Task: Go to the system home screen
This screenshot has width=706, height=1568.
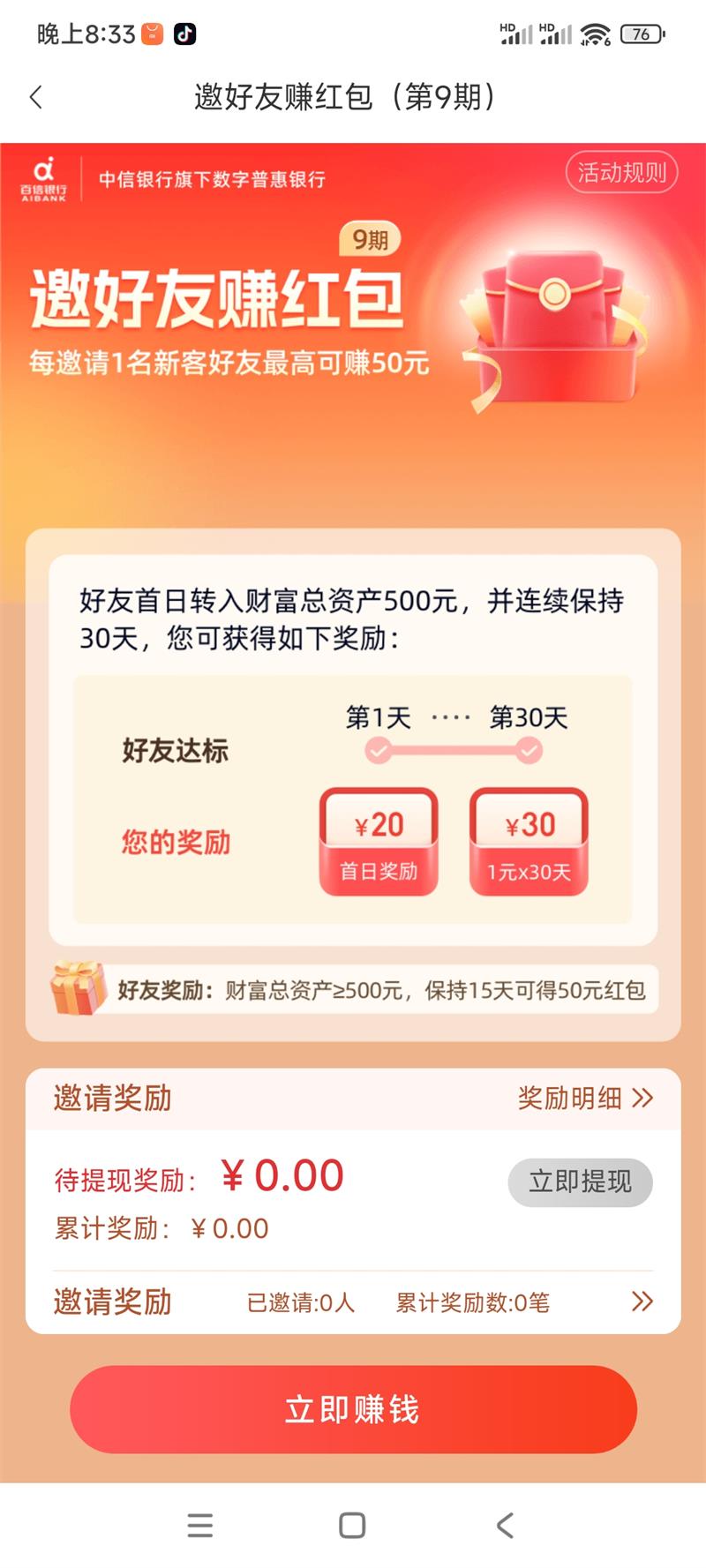Action: (352, 1526)
